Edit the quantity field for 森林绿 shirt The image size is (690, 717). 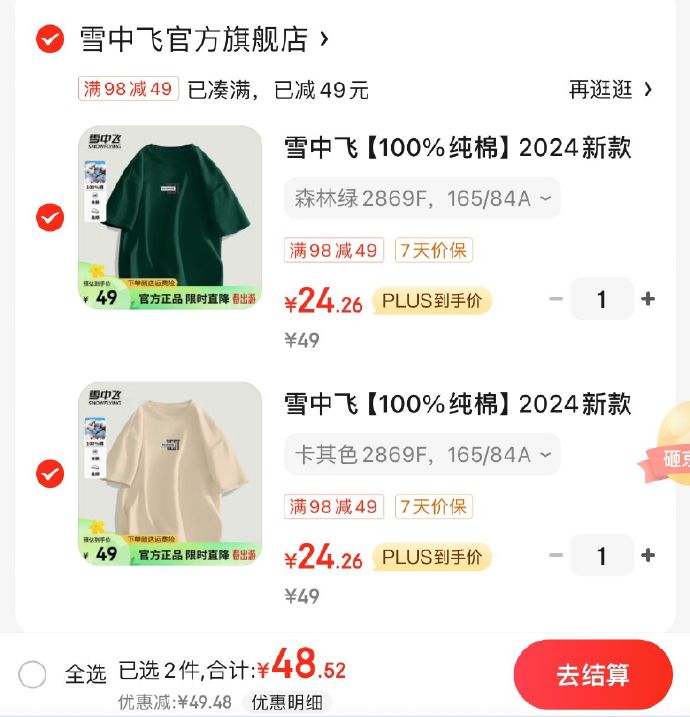click(601, 299)
